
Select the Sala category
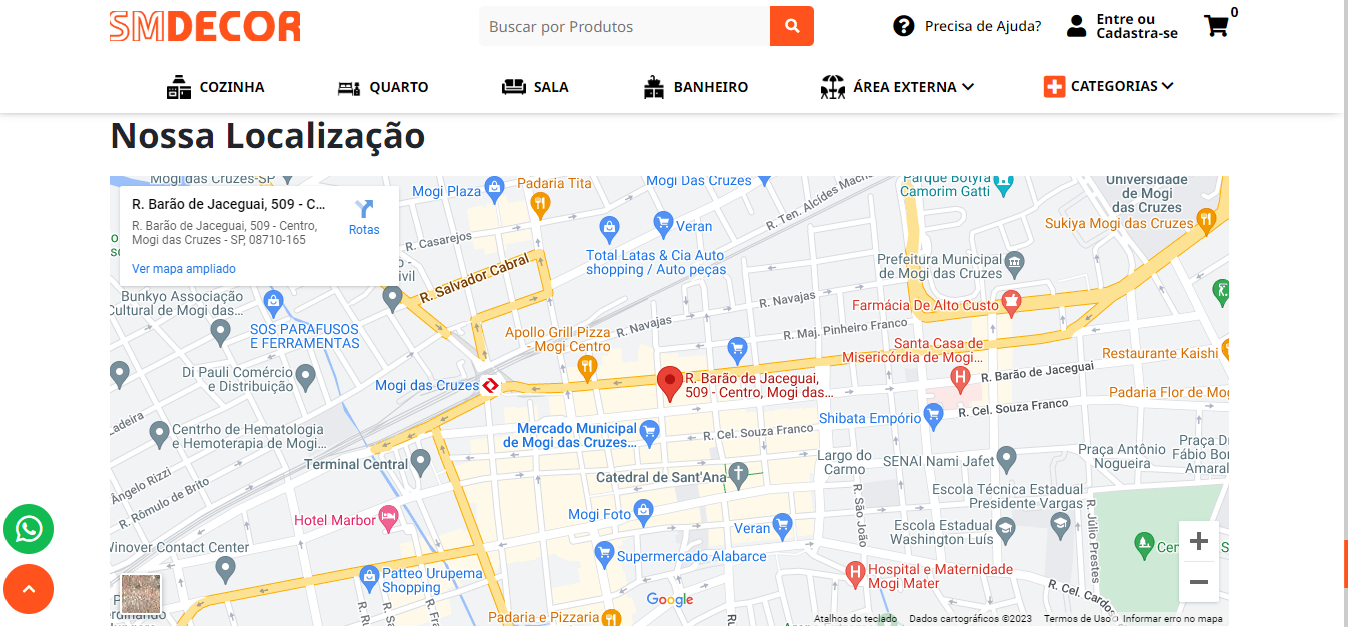pyautogui.click(x=535, y=87)
